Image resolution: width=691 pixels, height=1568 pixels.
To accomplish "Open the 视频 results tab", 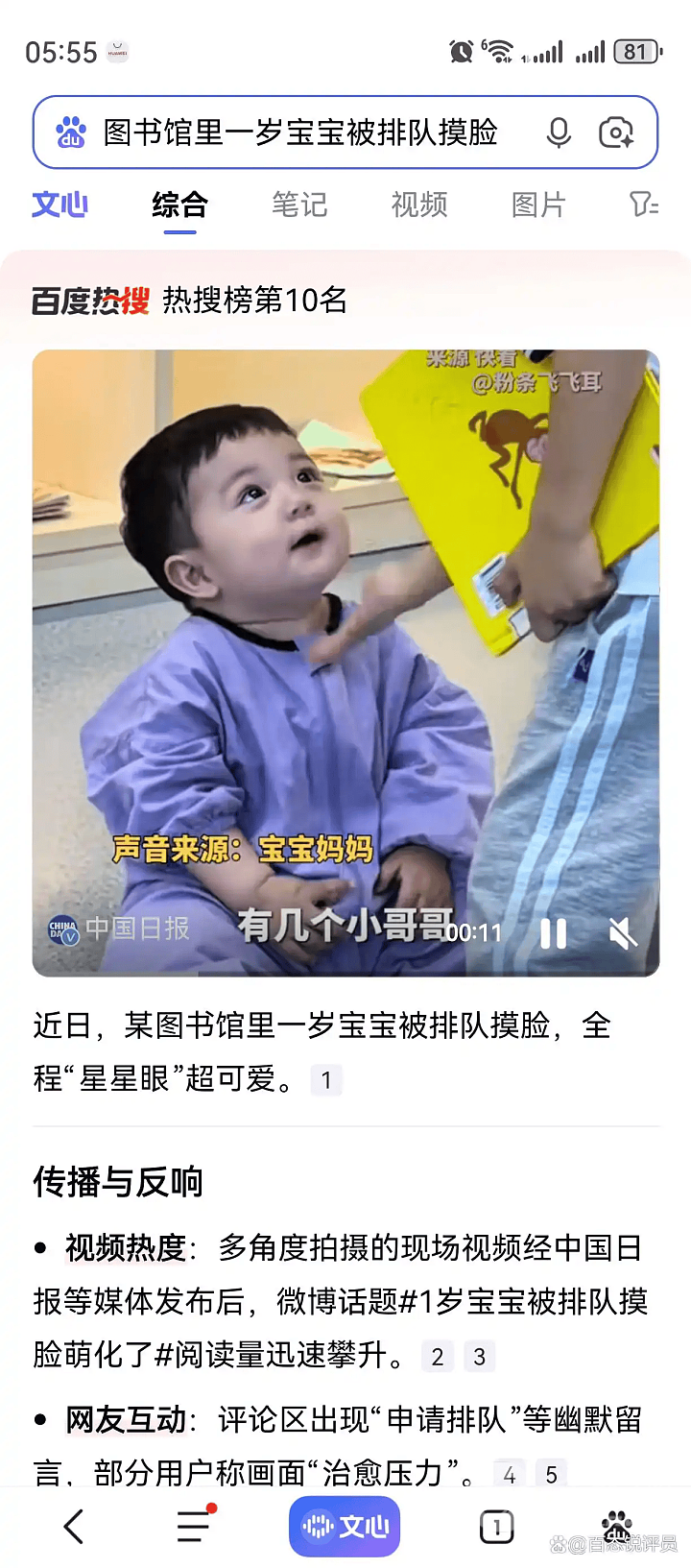I will [419, 205].
